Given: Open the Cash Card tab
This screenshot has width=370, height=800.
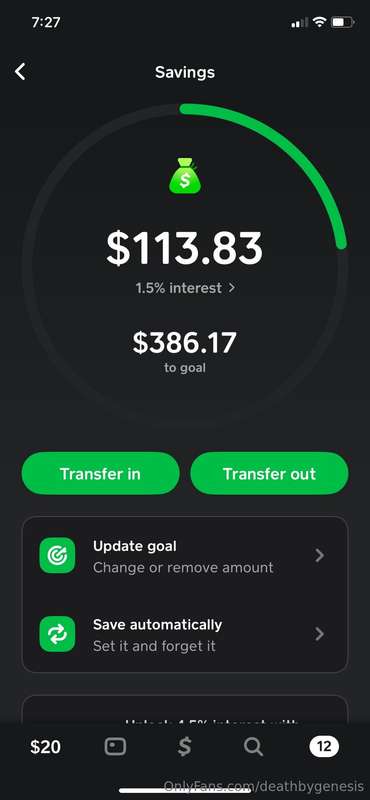Looking at the screenshot, I should (x=115, y=747).
